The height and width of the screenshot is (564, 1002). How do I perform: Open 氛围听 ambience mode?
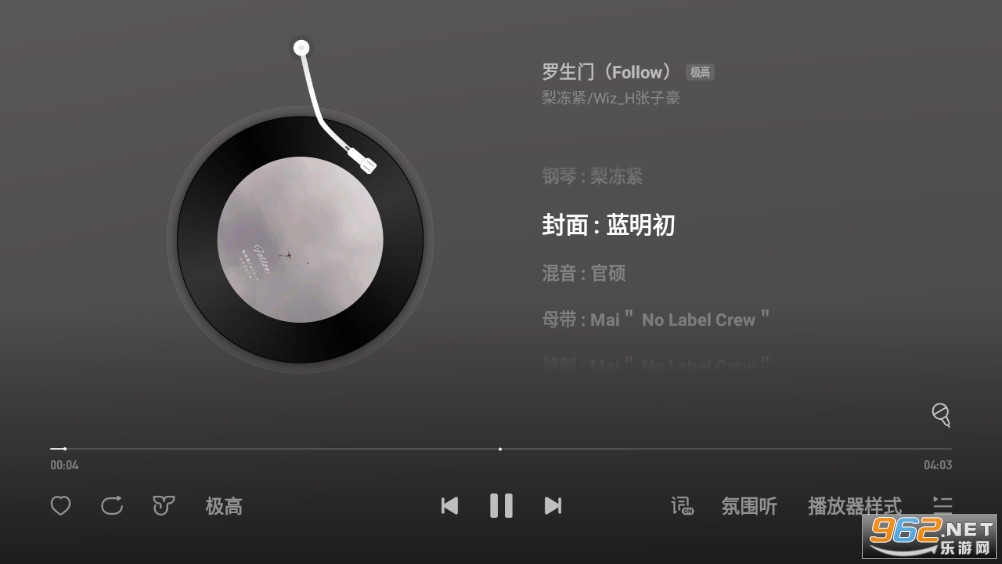pos(749,507)
